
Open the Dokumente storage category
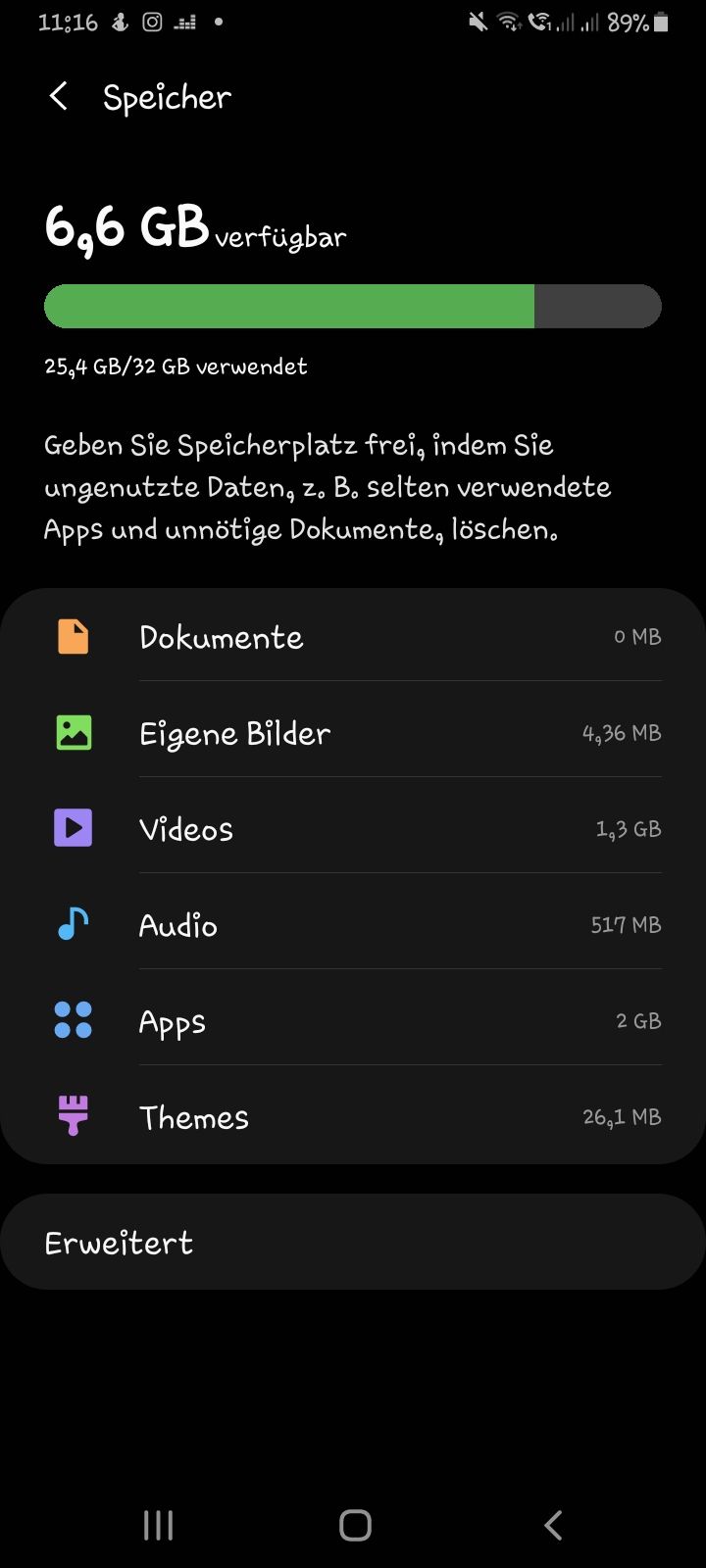pyautogui.click(x=353, y=637)
